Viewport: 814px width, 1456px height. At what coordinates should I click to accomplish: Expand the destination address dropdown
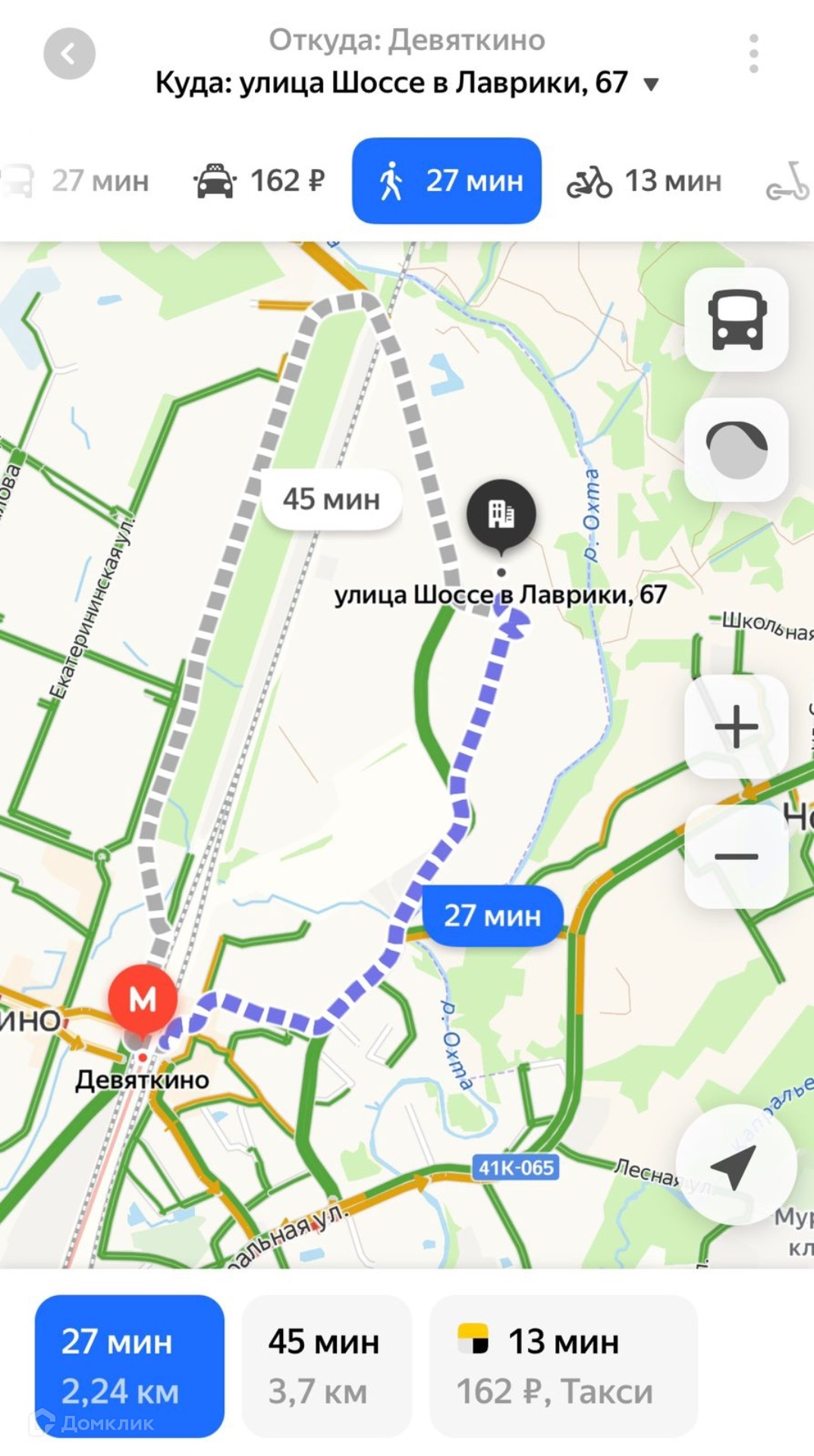pos(651,84)
